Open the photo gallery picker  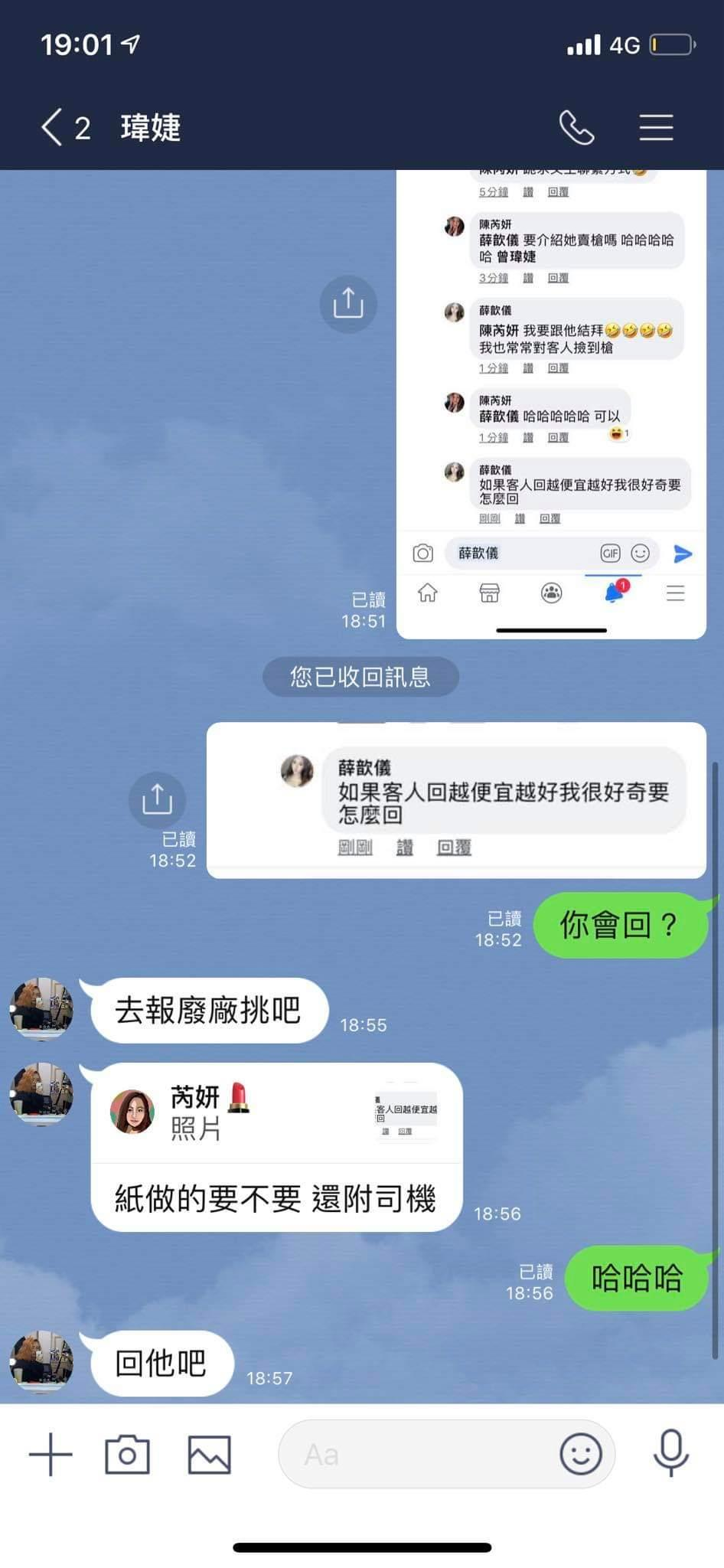tap(209, 1454)
